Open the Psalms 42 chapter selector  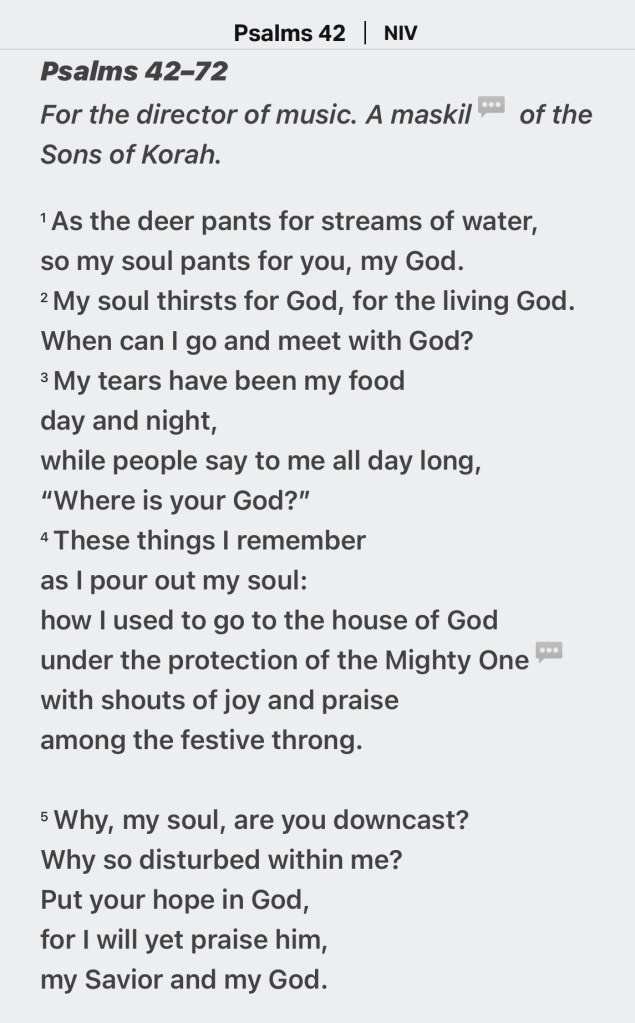point(289,33)
